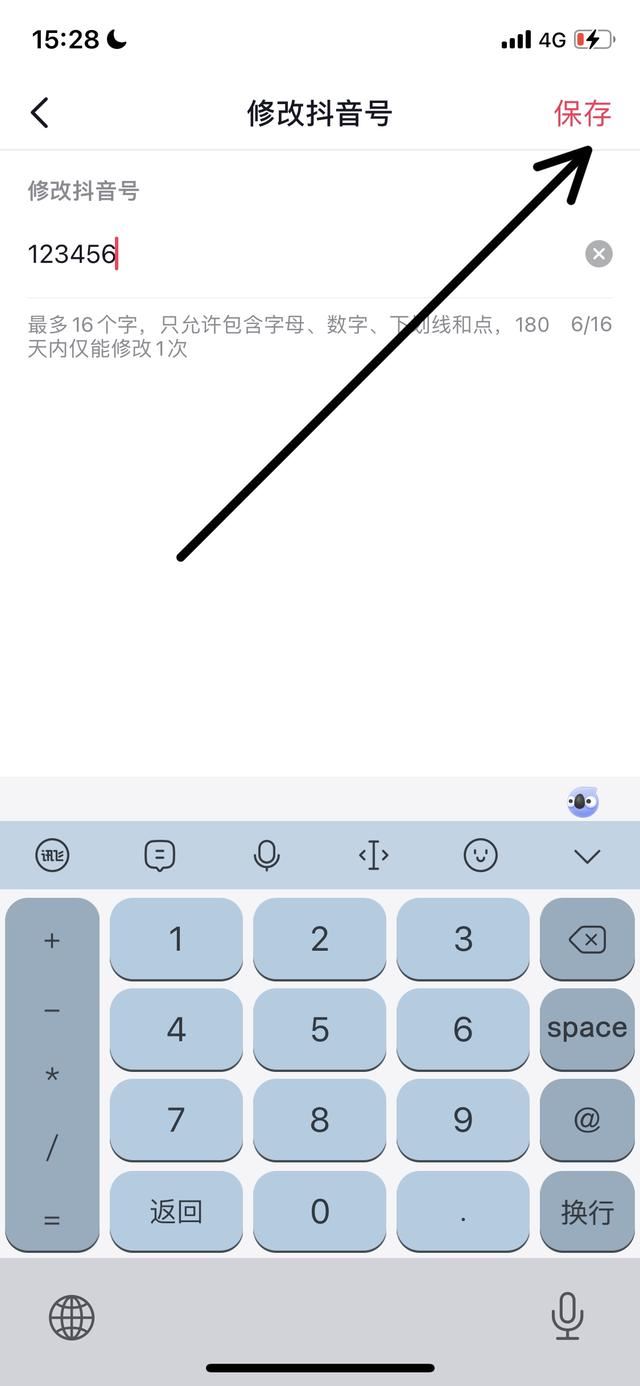
Task: Clear the entered Douyin ID text
Action: [x=598, y=254]
